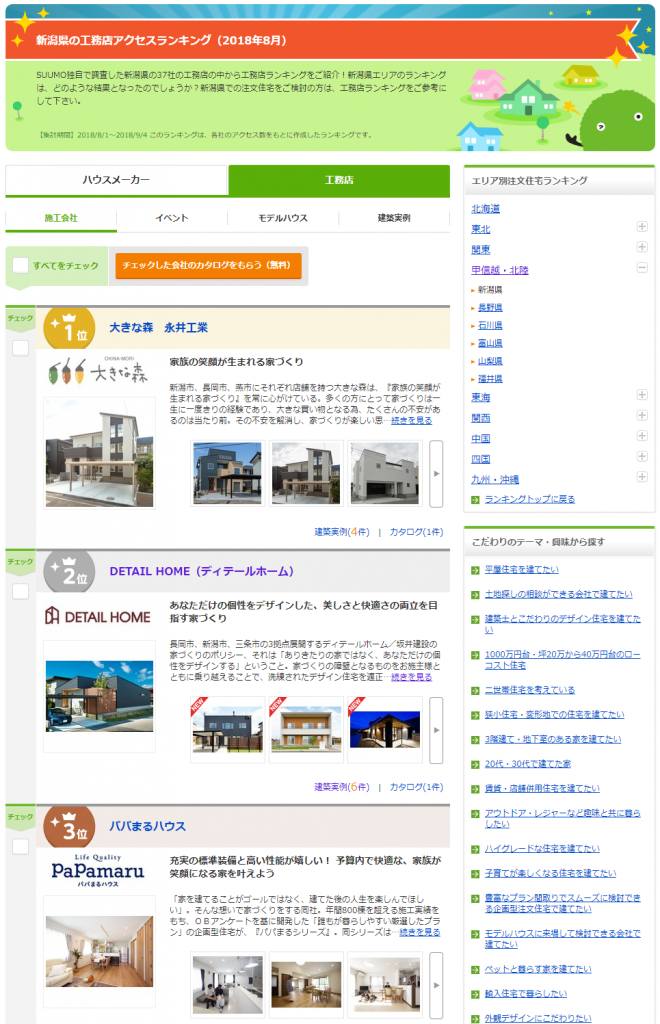Switch to the ハウスメーカー tab

[116, 180]
